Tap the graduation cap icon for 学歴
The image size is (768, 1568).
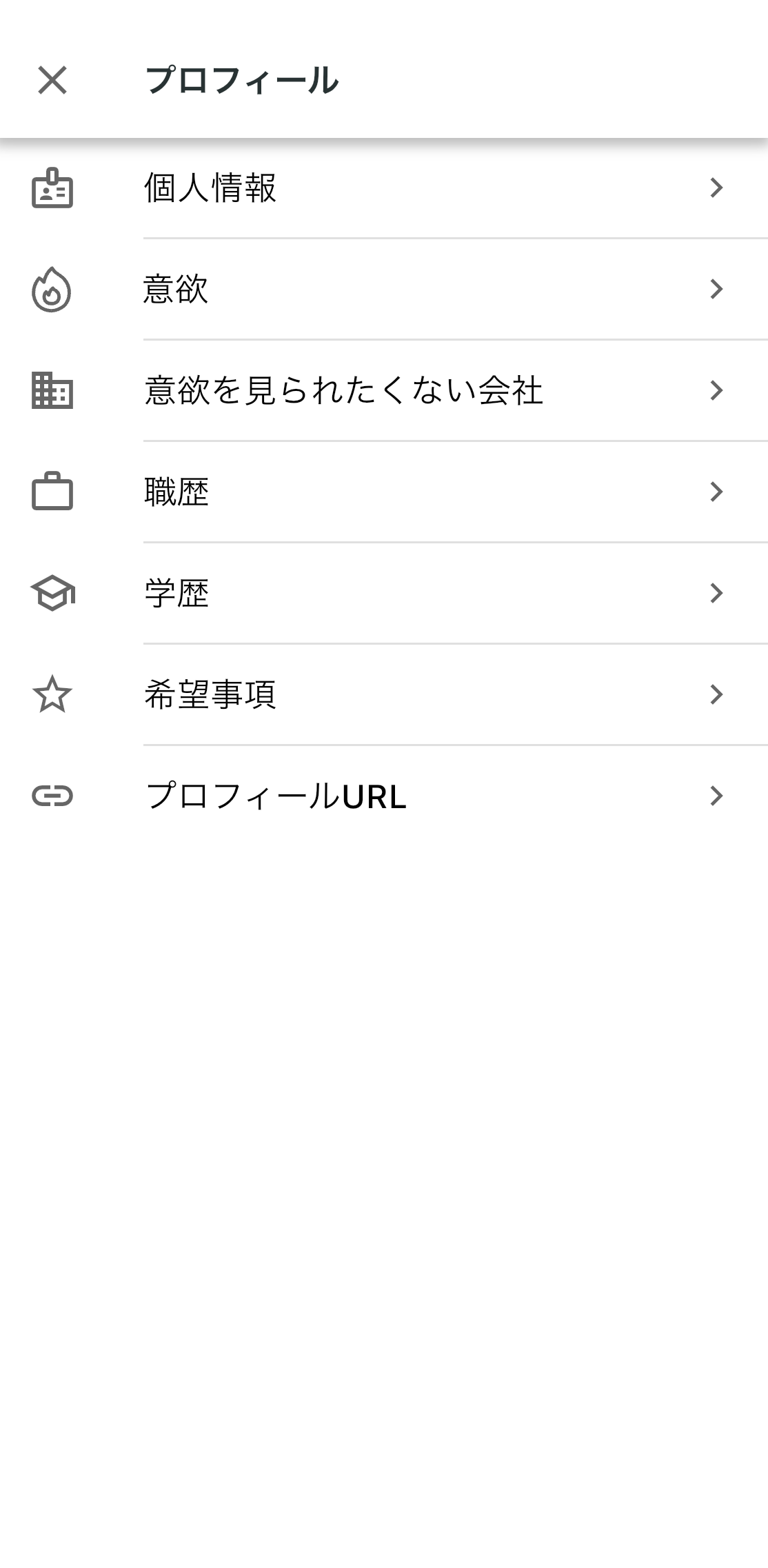pyautogui.click(x=52, y=592)
